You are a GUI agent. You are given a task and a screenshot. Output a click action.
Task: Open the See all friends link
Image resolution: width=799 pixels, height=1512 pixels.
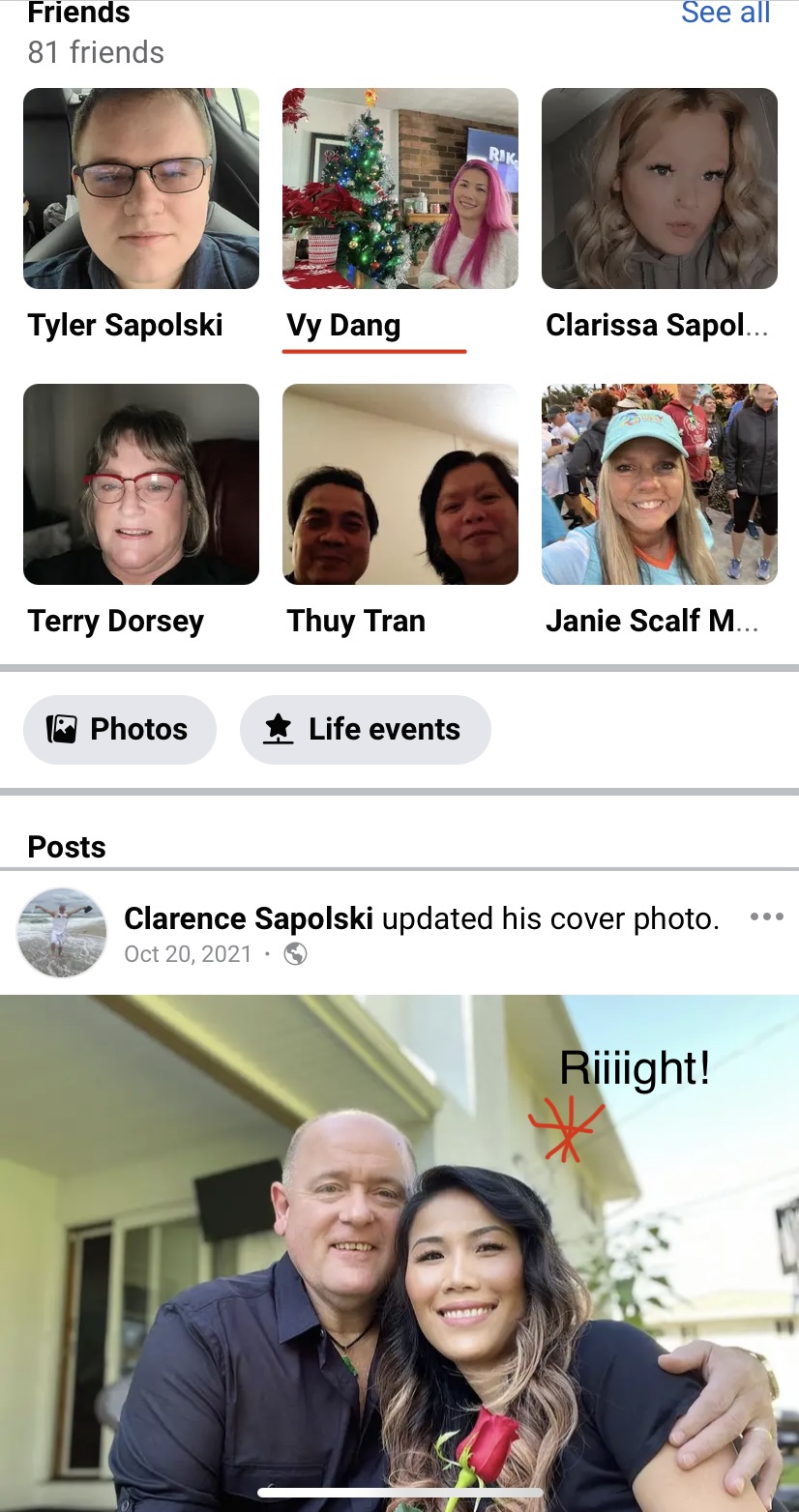click(x=725, y=14)
